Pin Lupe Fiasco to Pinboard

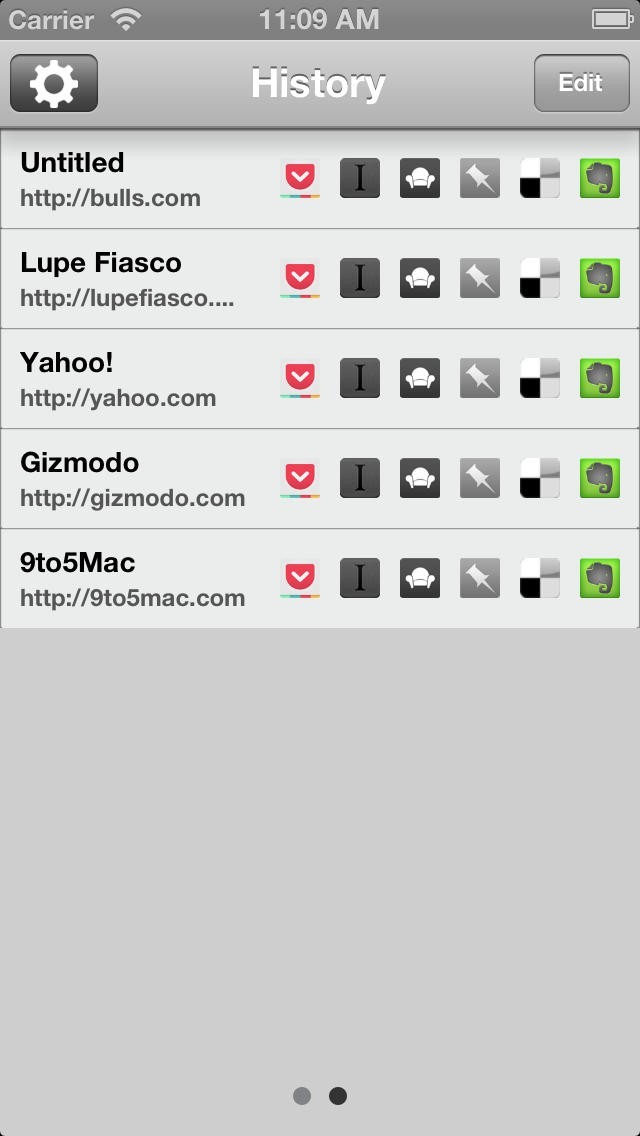tap(480, 279)
